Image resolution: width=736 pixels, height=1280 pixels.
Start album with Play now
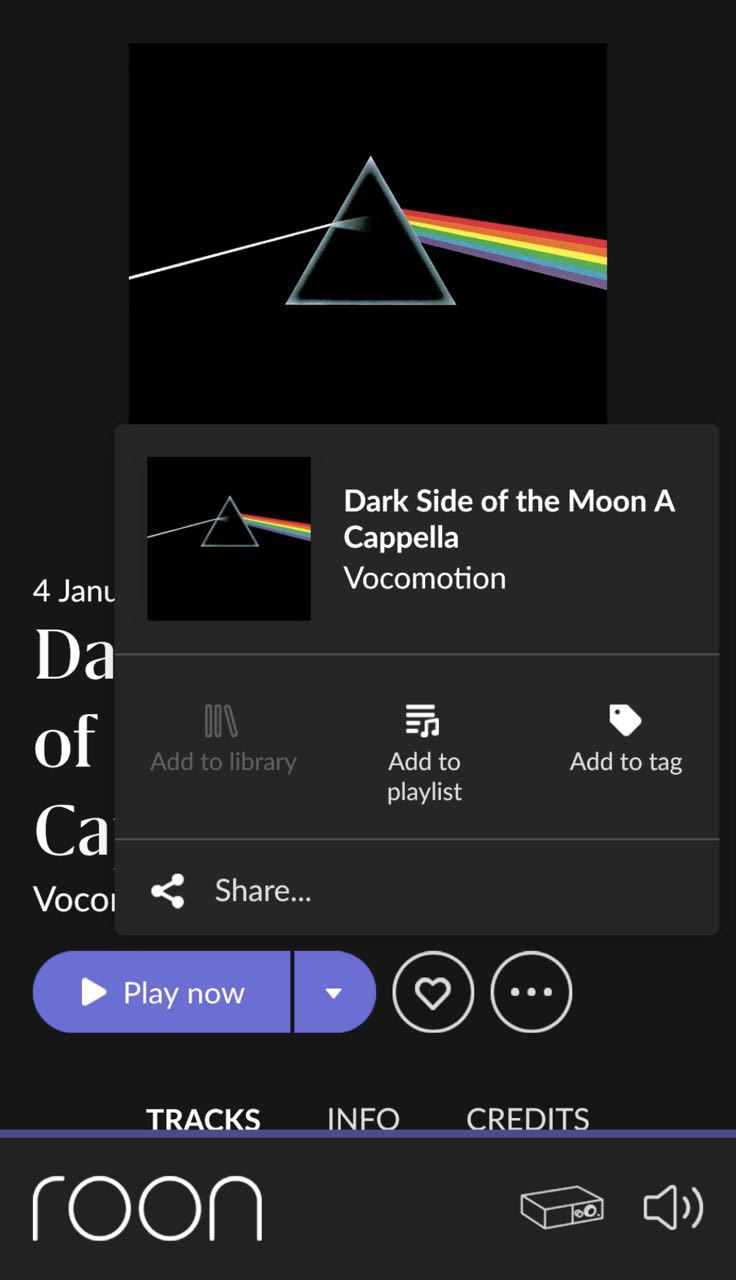162,992
